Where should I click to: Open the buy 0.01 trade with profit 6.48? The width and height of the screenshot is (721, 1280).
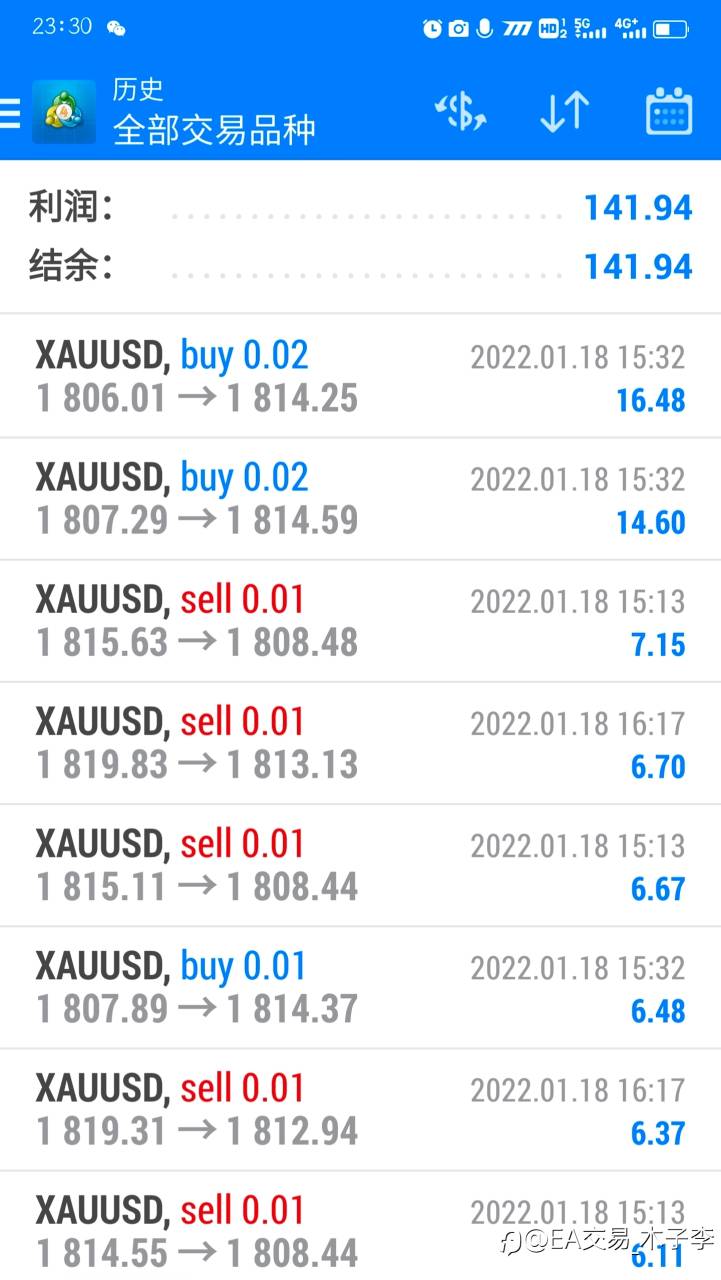click(360, 987)
